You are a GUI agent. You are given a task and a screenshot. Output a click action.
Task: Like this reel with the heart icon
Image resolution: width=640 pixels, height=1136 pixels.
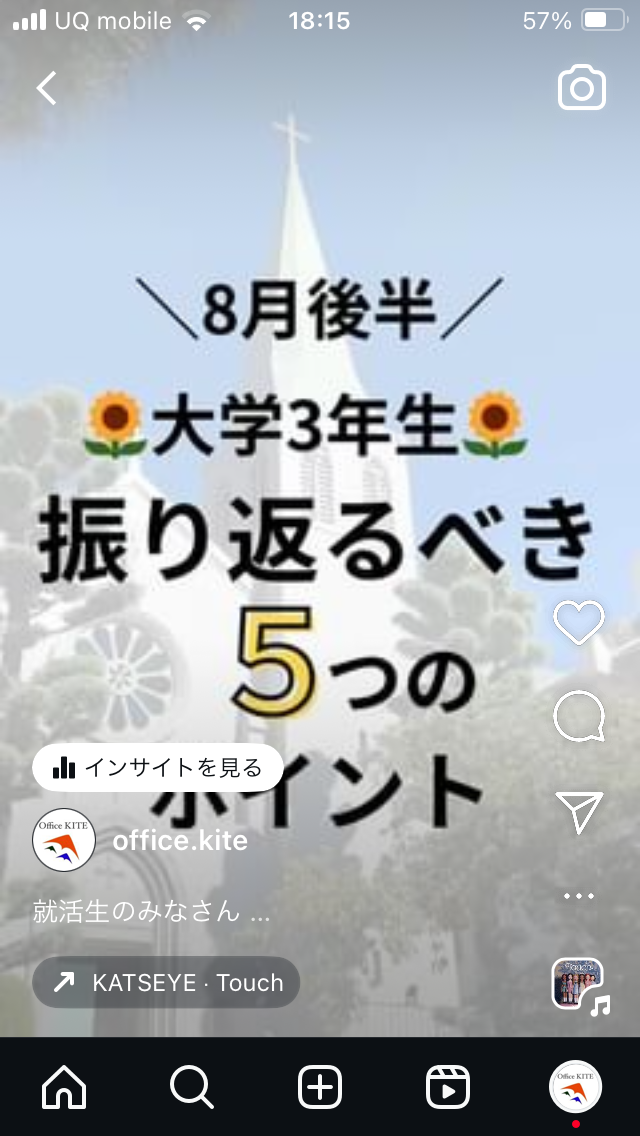579,624
